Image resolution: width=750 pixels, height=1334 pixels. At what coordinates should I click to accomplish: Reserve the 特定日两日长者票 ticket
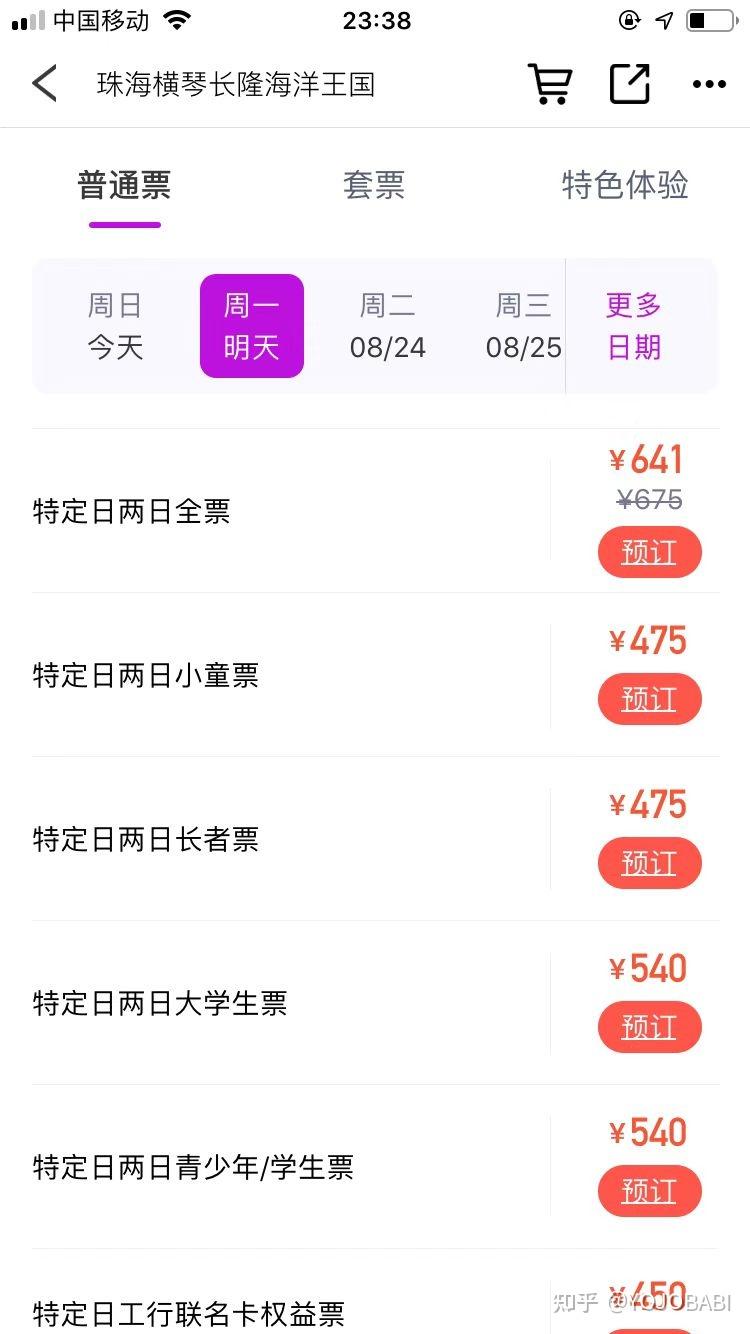click(x=649, y=863)
